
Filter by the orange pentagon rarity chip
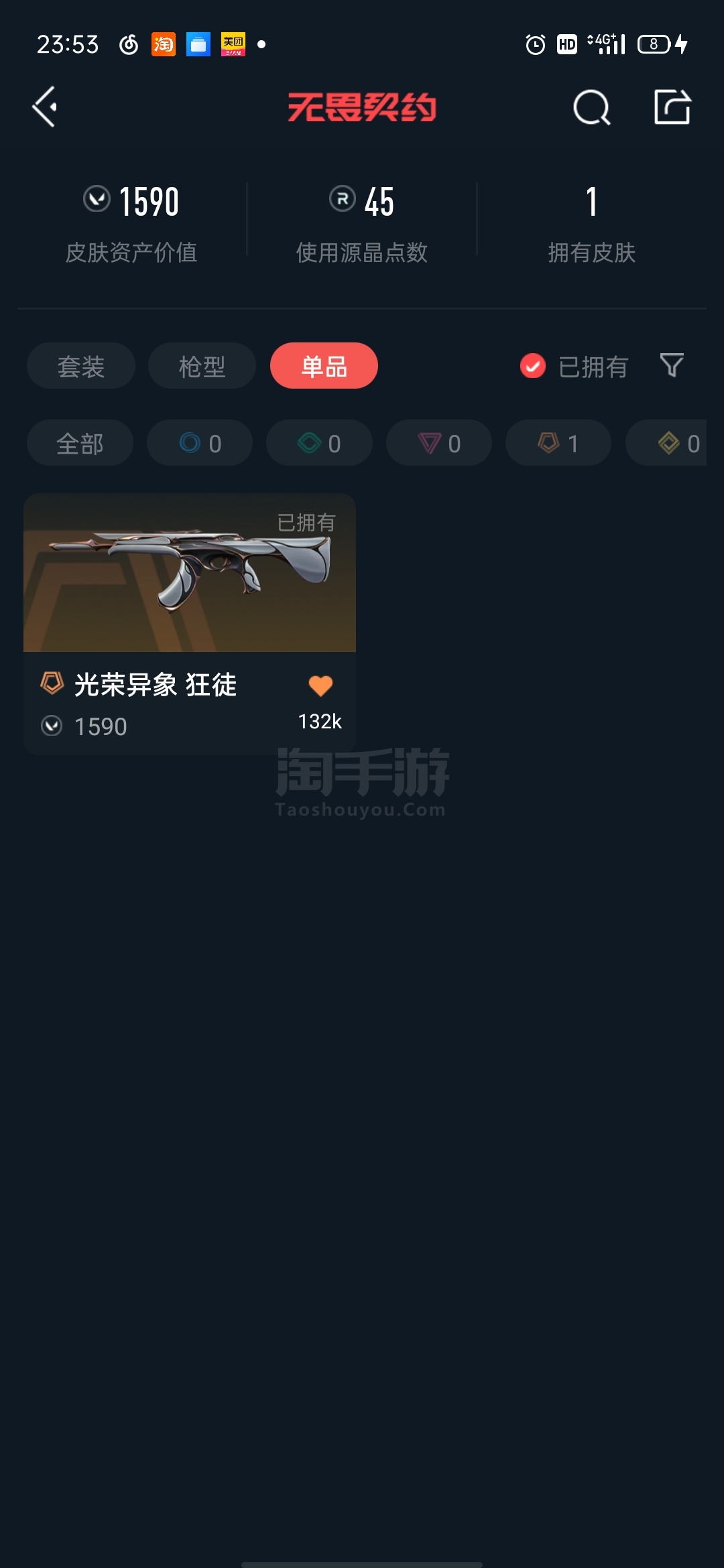pyautogui.click(x=558, y=443)
